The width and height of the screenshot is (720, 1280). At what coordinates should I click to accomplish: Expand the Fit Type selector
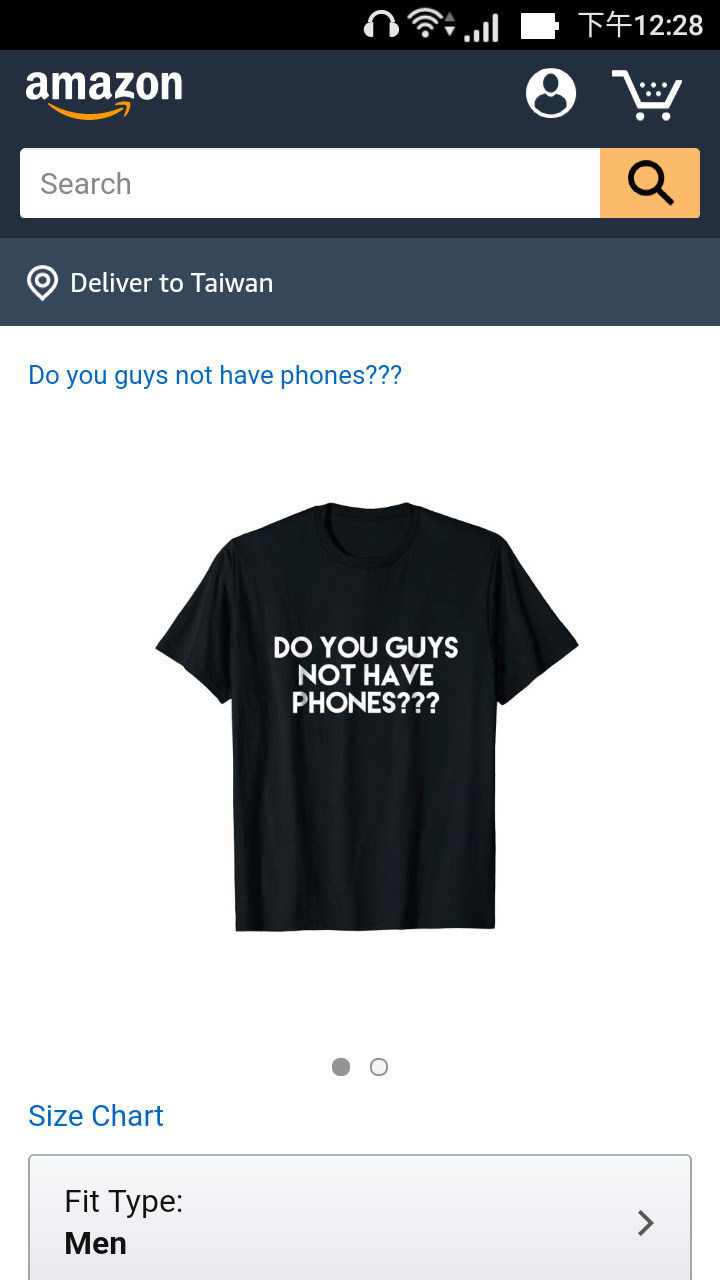point(360,1221)
